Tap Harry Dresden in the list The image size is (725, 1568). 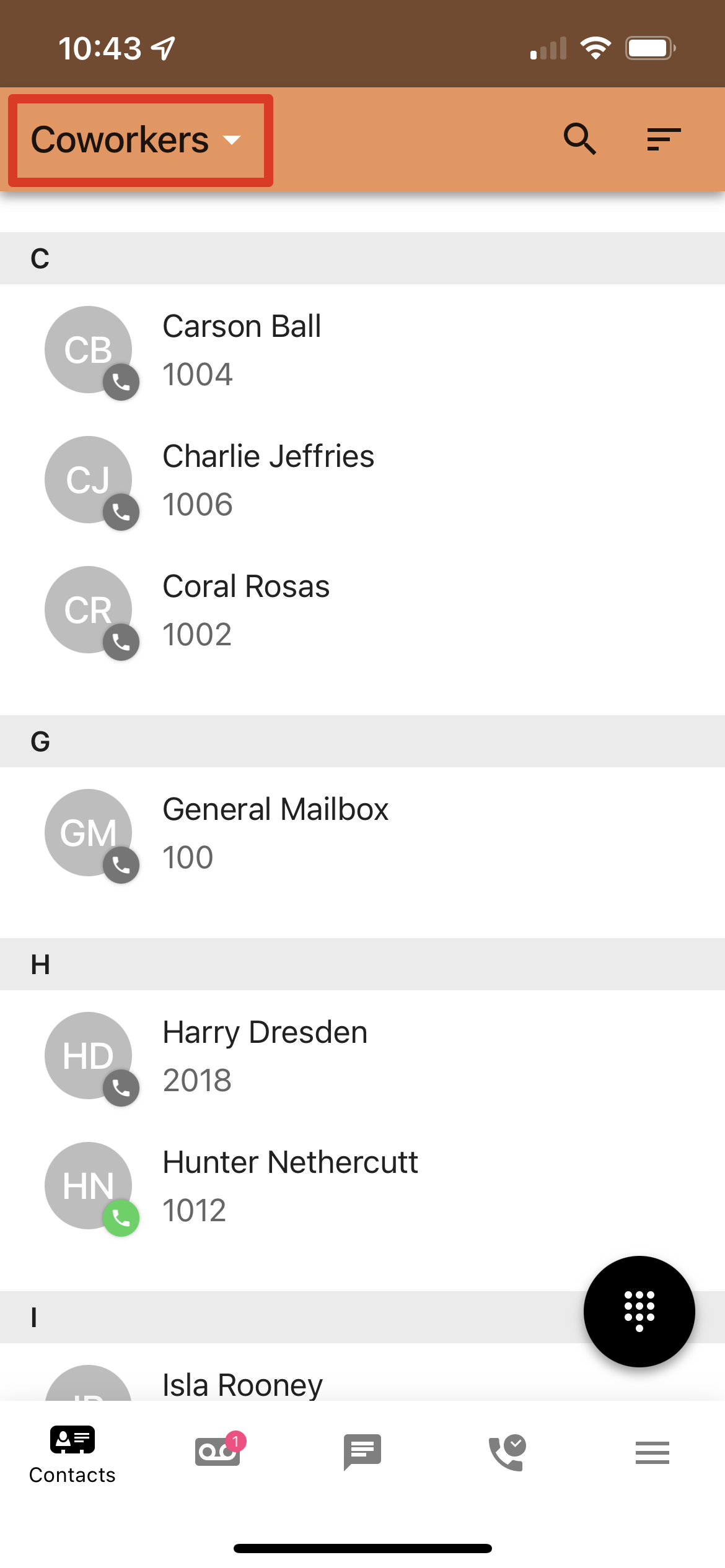point(362,1056)
